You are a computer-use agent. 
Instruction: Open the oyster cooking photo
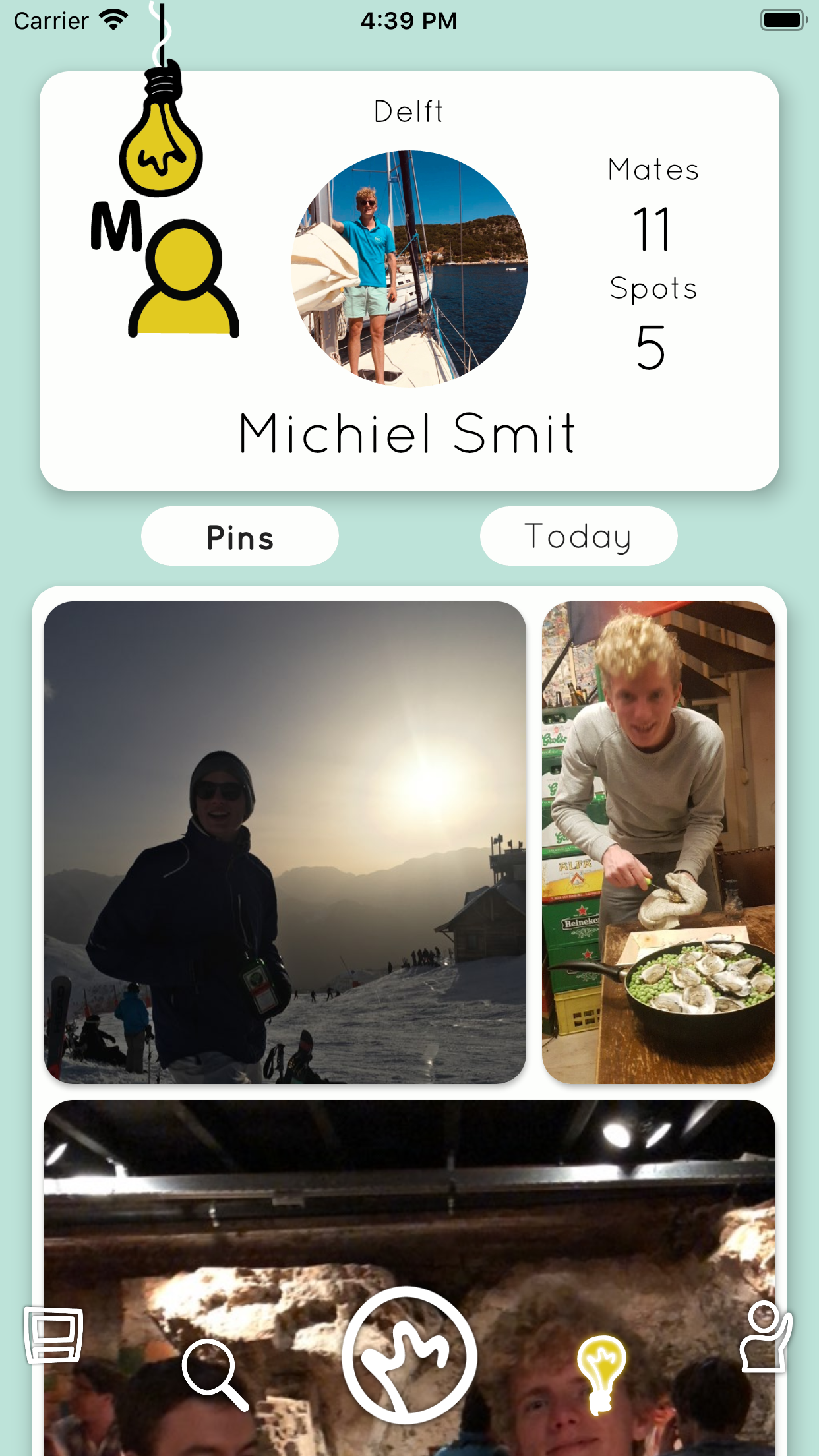point(657,844)
